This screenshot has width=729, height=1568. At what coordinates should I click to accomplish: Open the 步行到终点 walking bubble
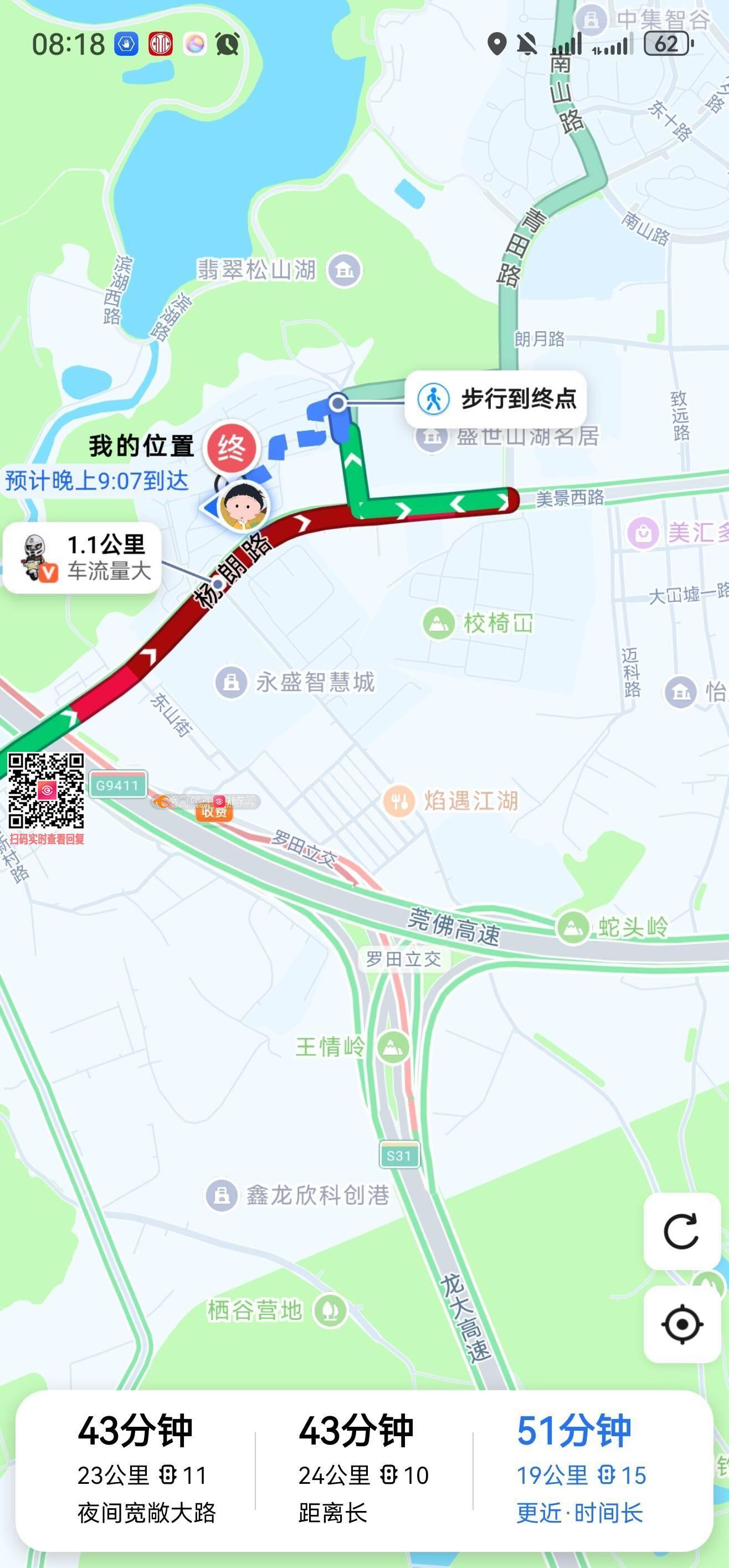point(496,399)
